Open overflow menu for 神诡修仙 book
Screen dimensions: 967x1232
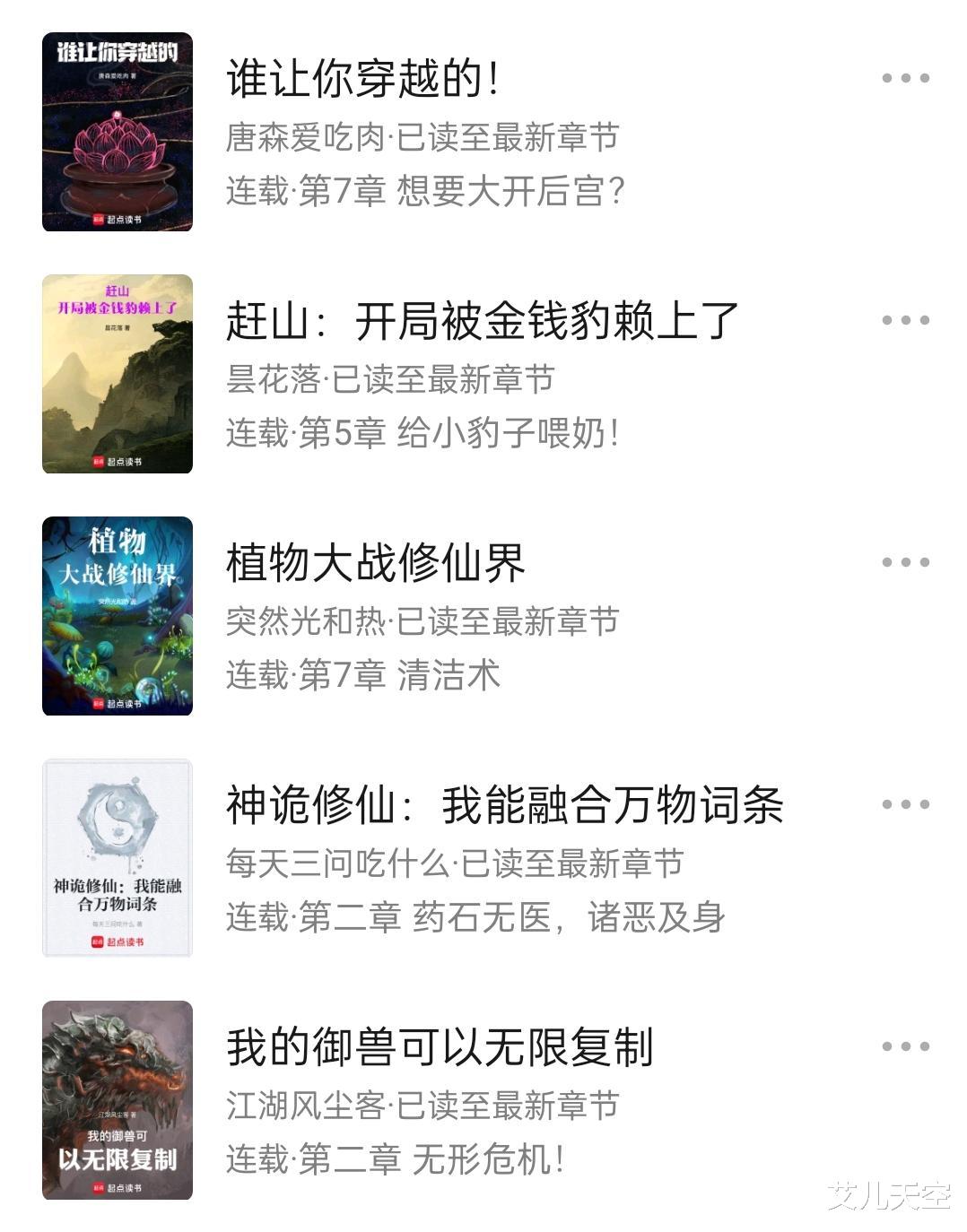coord(904,804)
